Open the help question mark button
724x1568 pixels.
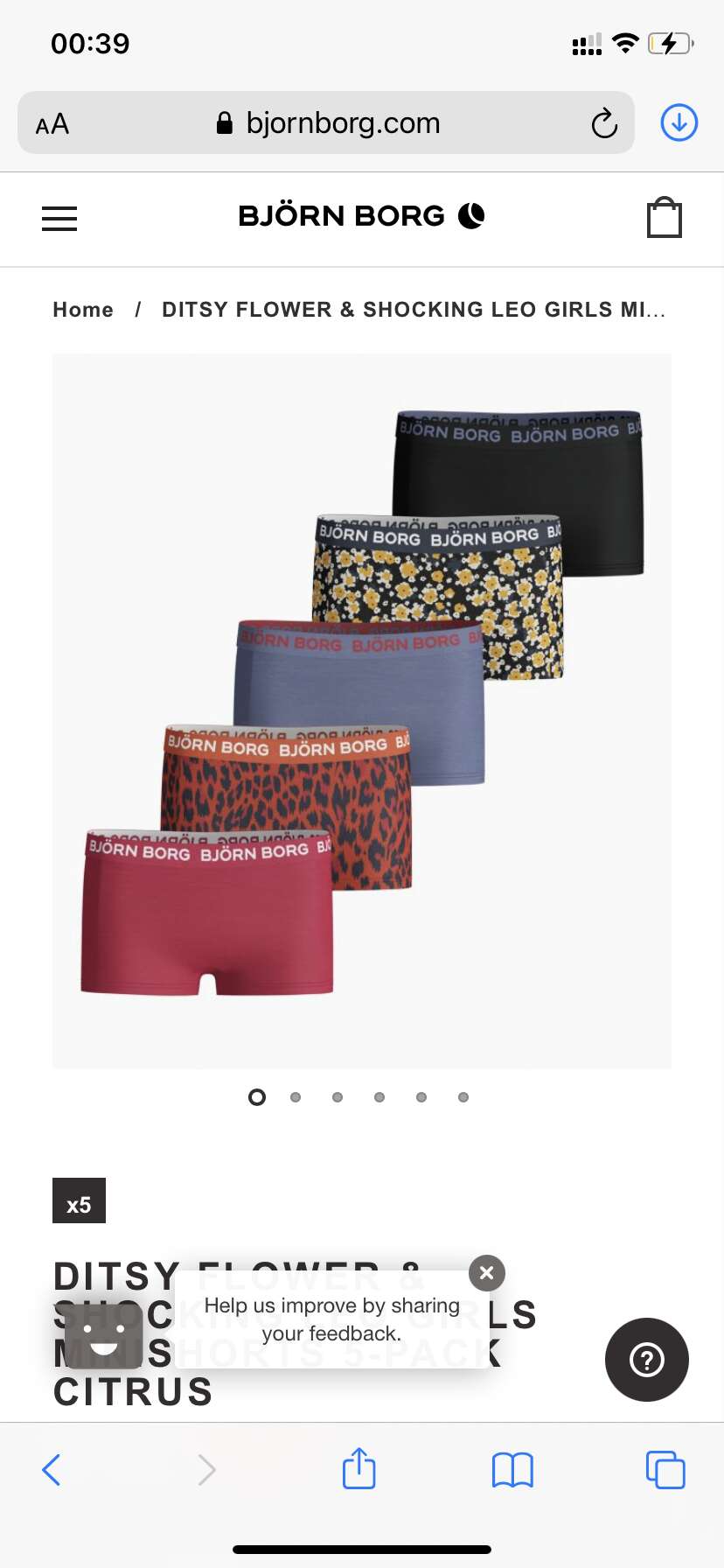[647, 1360]
